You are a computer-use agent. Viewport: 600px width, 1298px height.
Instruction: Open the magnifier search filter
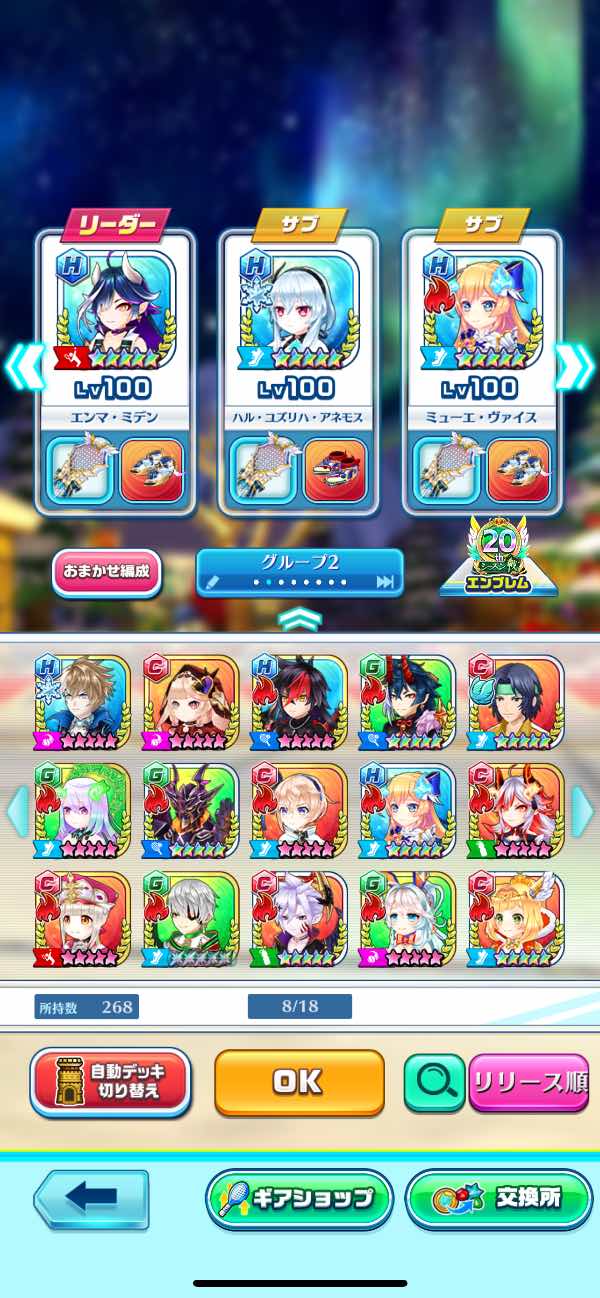pyautogui.click(x=434, y=1082)
